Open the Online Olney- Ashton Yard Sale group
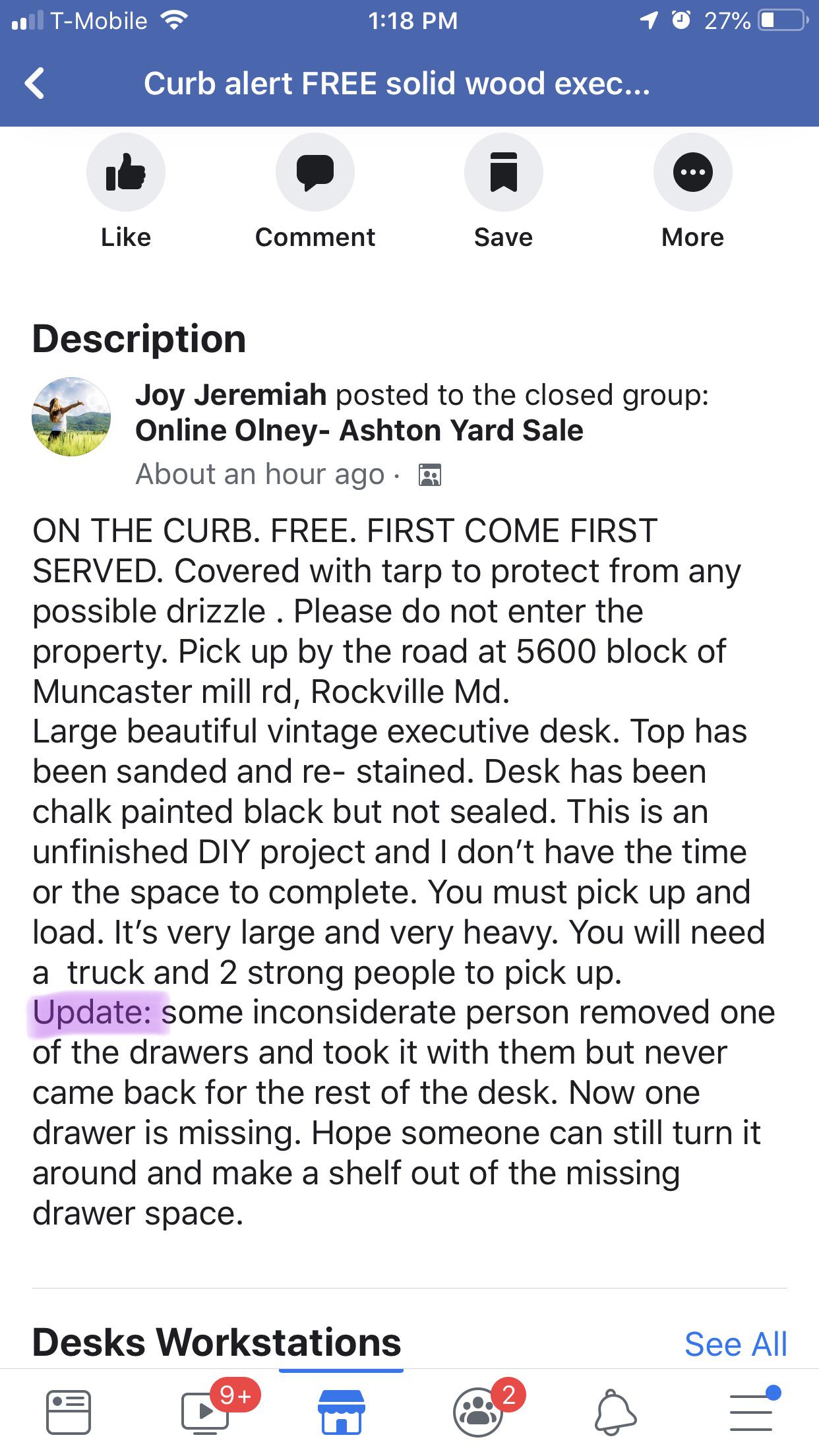This screenshot has width=819, height=1456. point(359,431)
